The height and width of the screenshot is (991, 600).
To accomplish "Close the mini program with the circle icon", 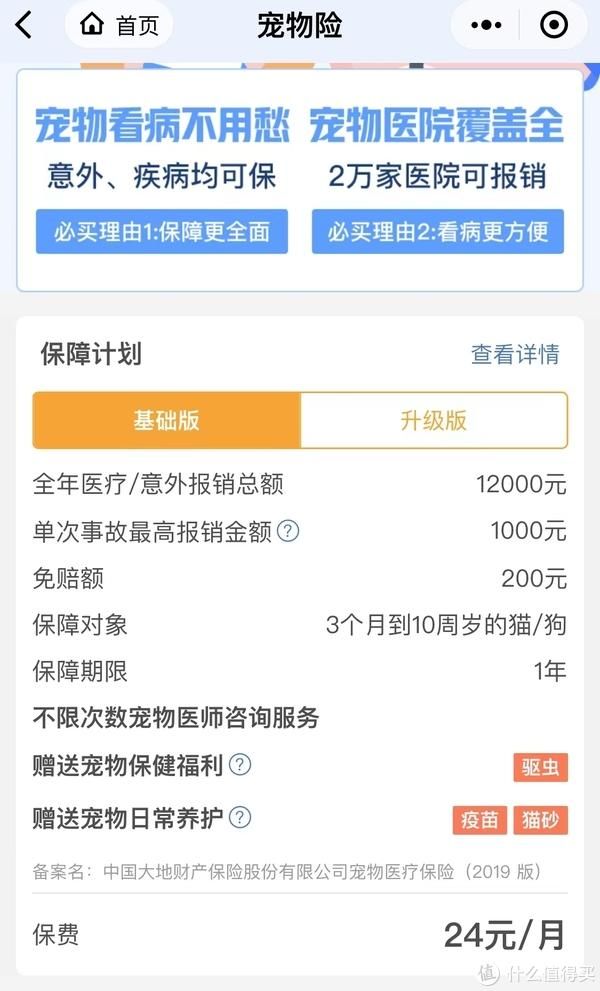I will 553,25.
